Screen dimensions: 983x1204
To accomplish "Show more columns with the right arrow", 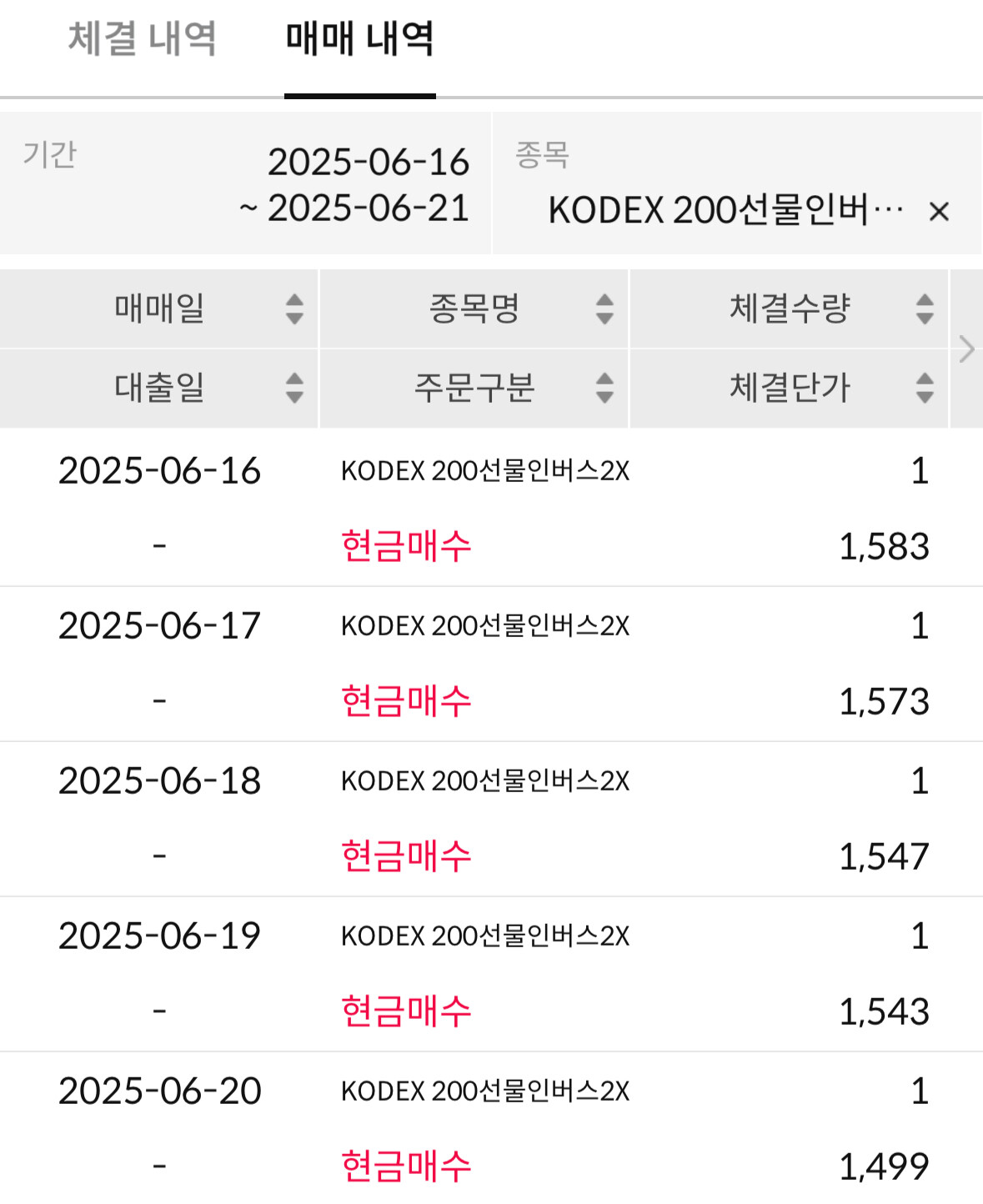I will click(966, 349).
